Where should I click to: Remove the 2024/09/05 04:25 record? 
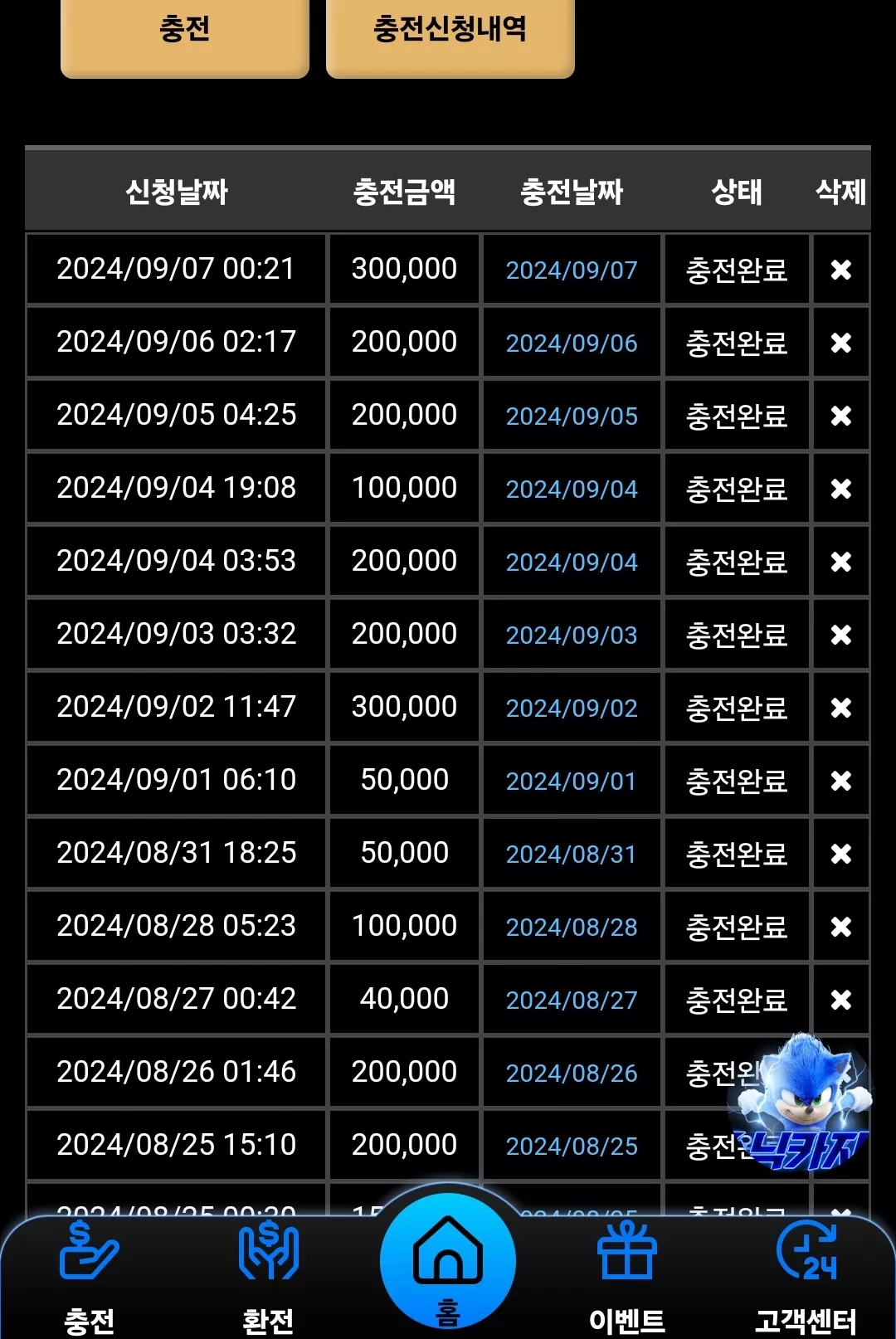pos(841,416)
